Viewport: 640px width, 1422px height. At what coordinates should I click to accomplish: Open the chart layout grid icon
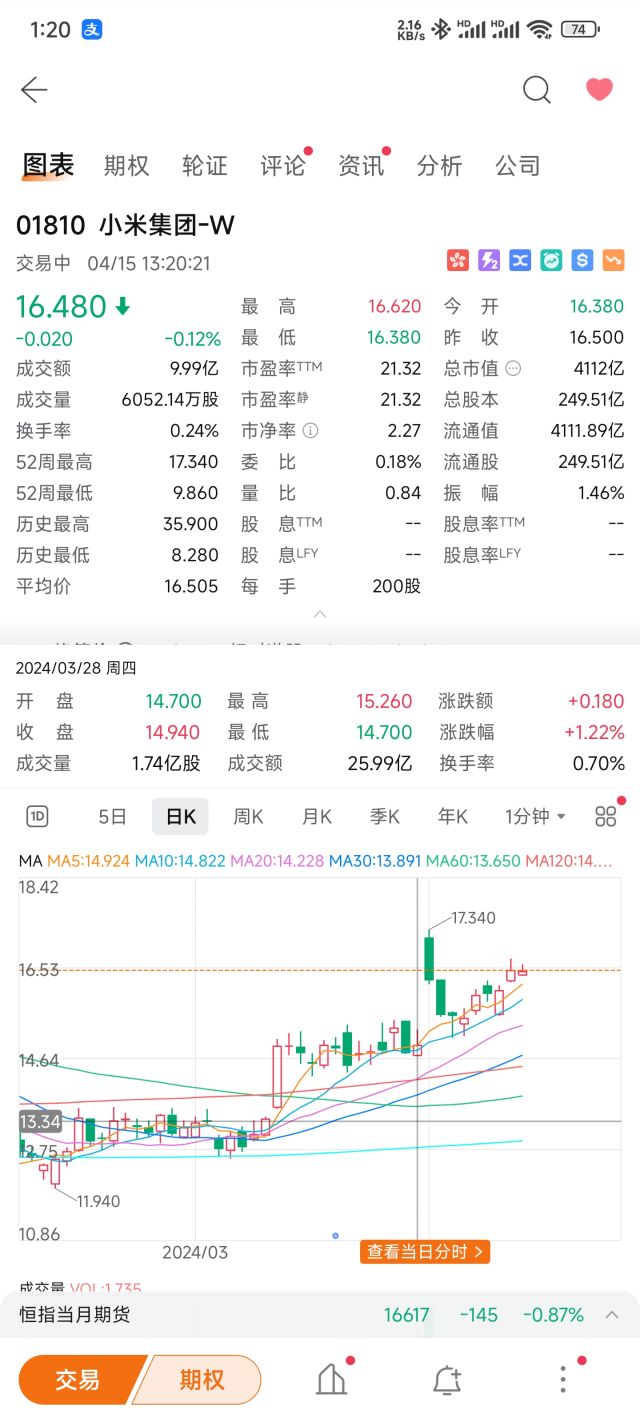[x=605, y=817]
